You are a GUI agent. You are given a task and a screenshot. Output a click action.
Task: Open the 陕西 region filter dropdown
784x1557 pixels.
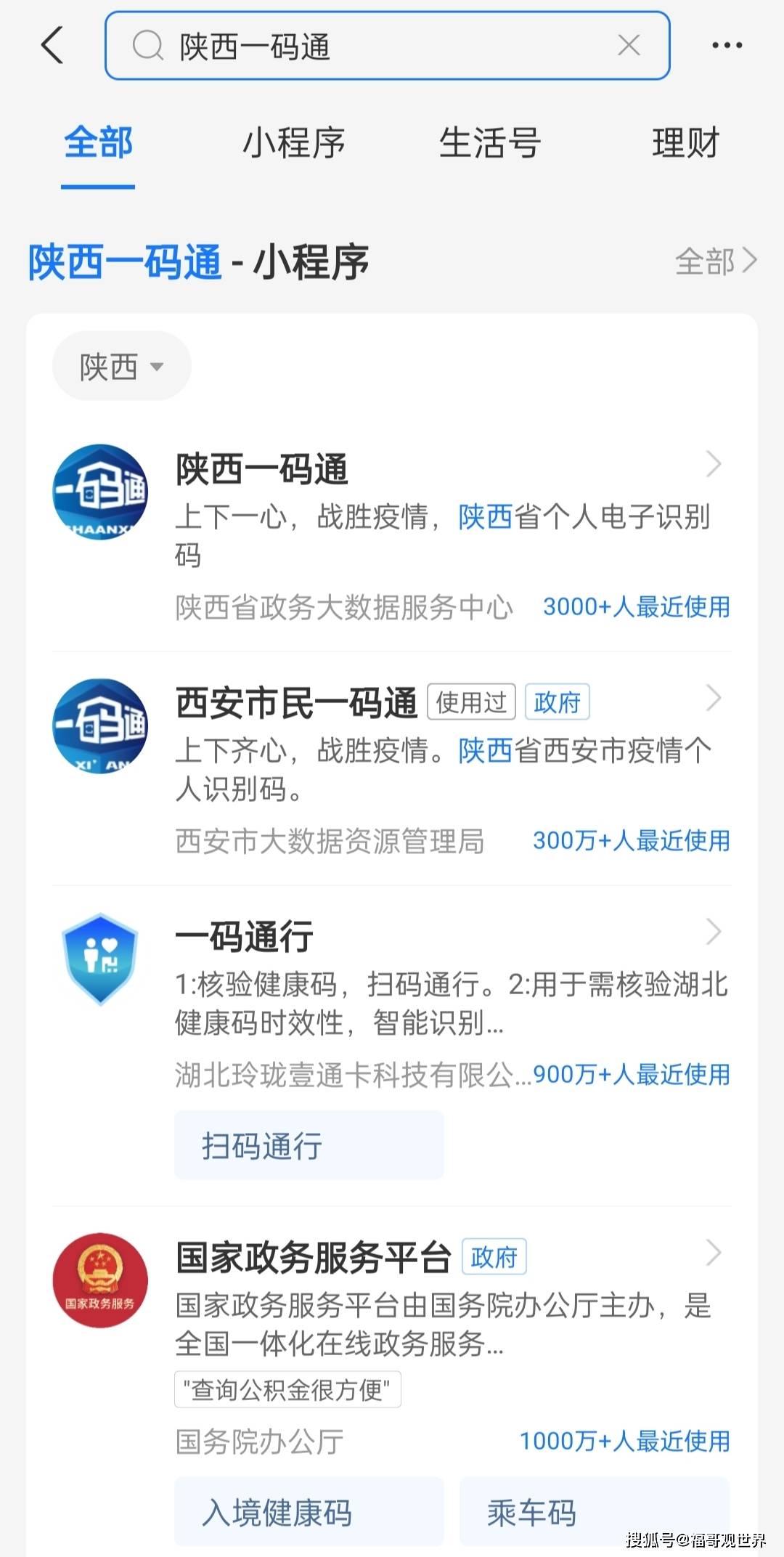[x=121, y=365]
